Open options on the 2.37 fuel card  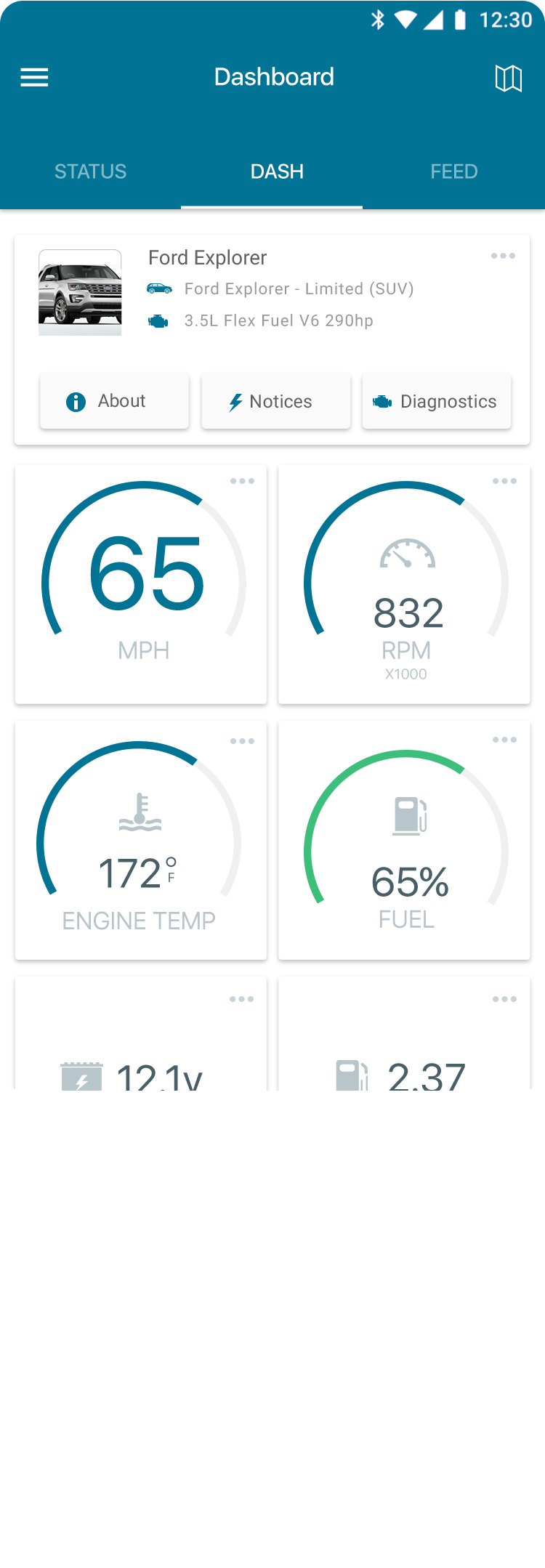[504, 999]
